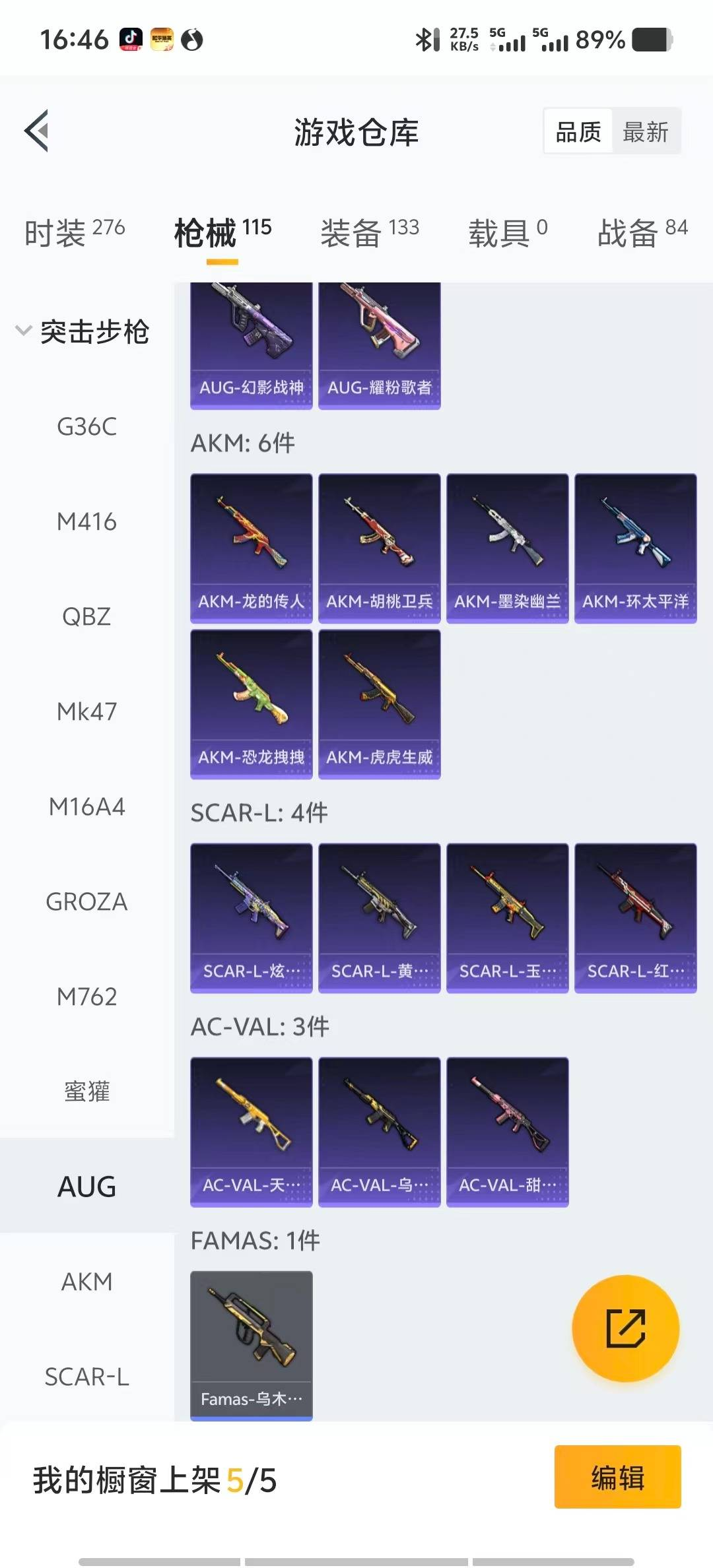
Task: Go back from 游戏仓库
Action: (37, 131)
